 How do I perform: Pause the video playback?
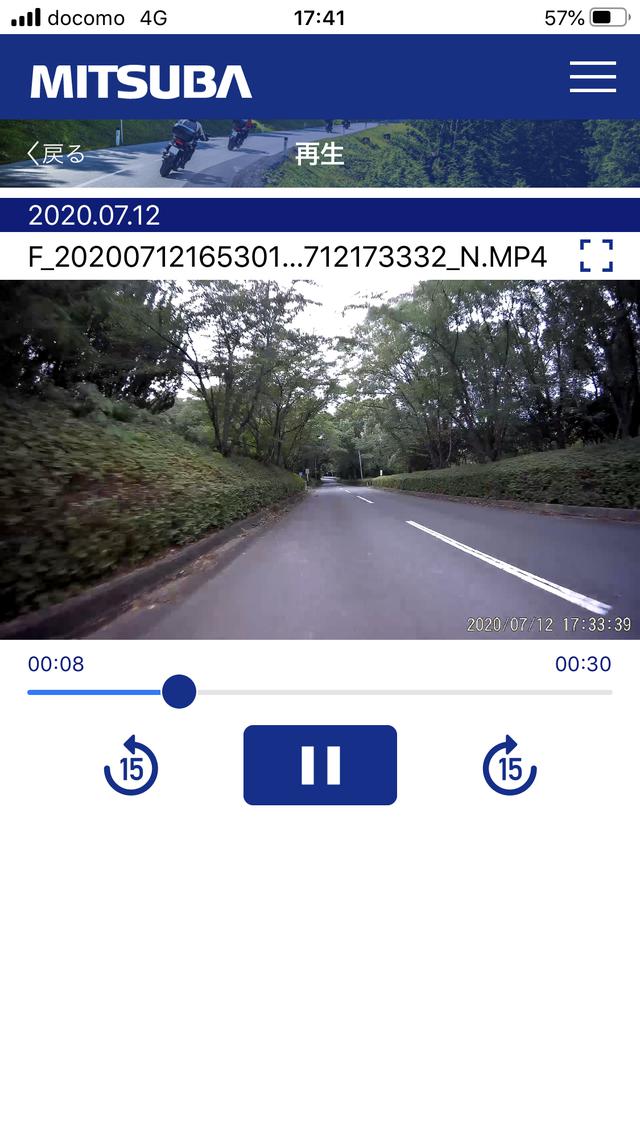(x=320, y=765)
